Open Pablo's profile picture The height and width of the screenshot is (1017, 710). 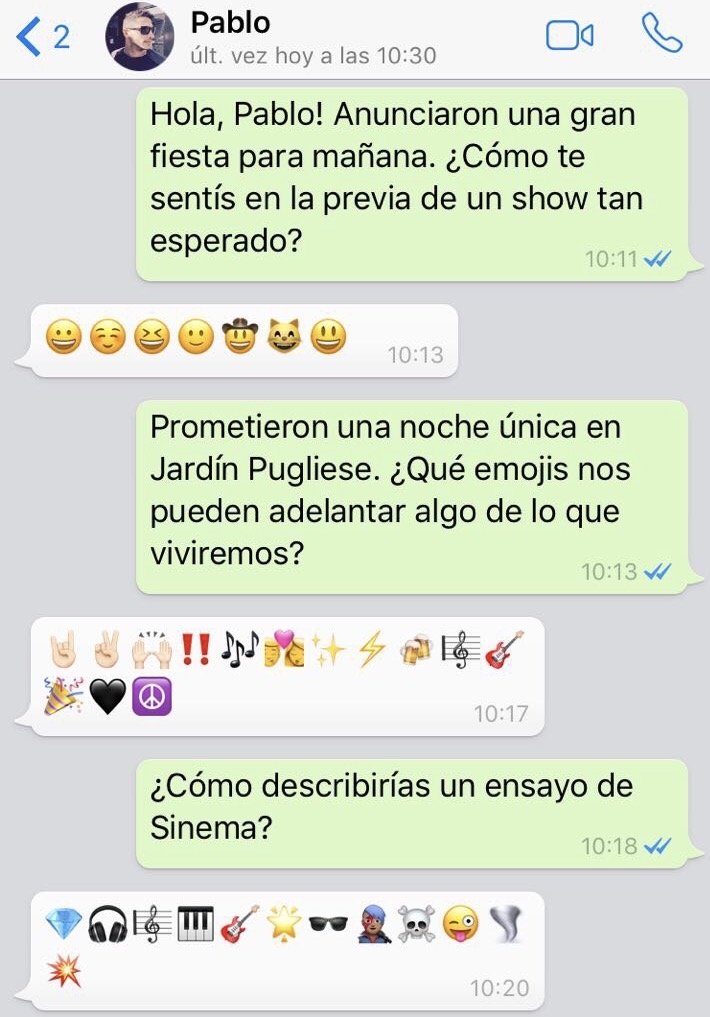(140, 37)
